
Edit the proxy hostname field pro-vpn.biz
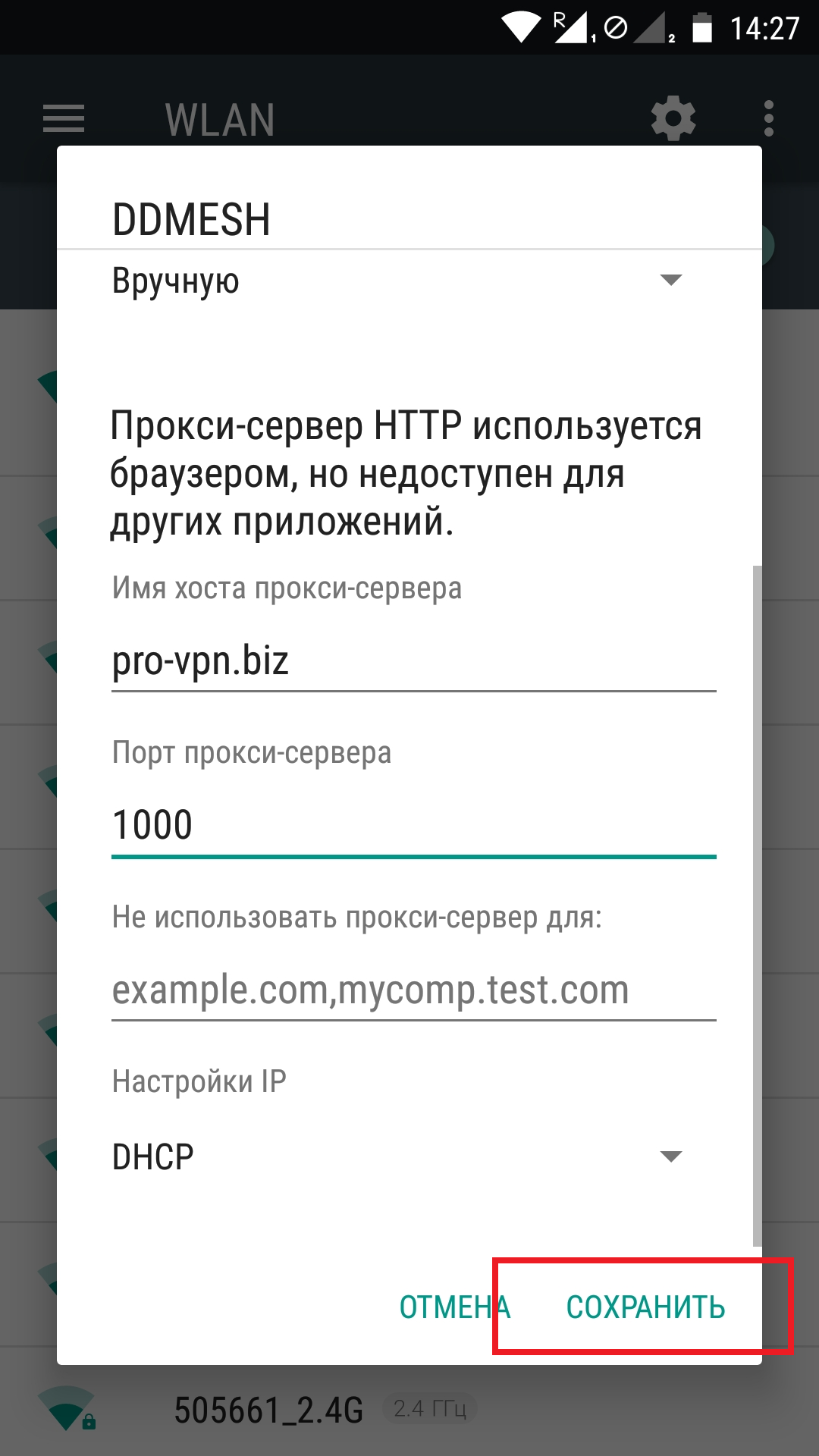pos(414,661)
